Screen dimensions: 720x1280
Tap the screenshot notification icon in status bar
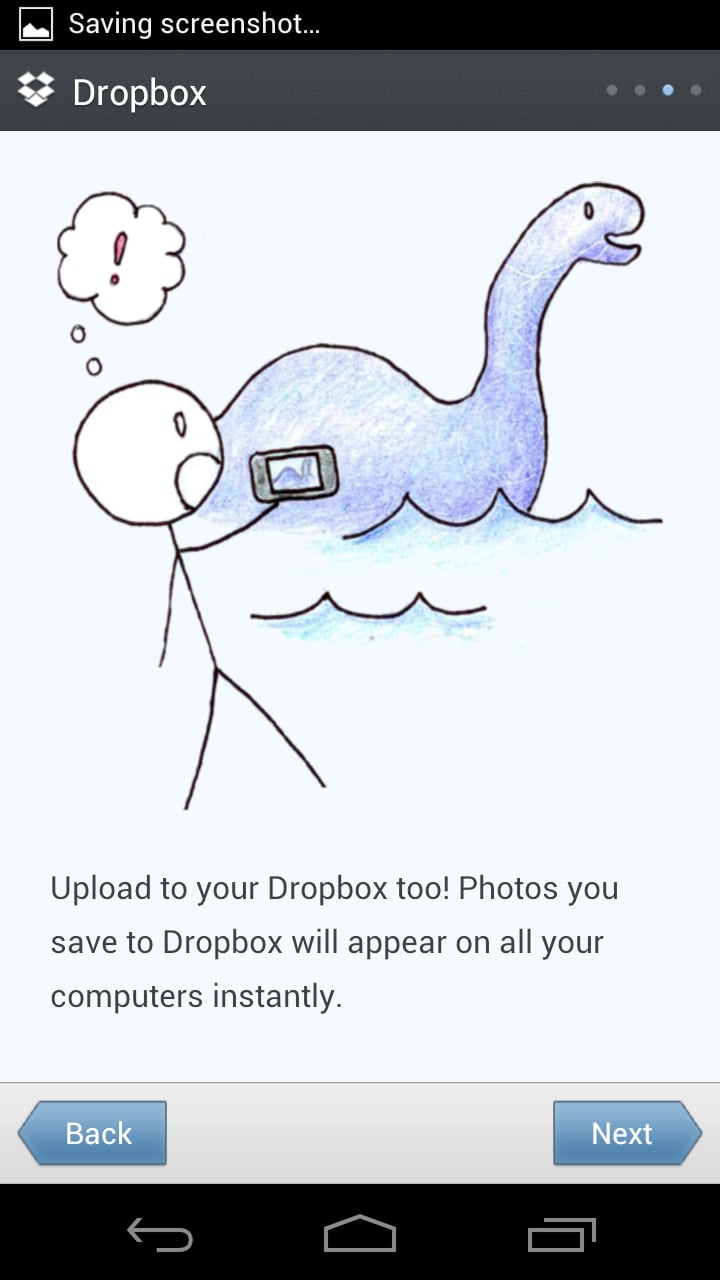[x=35, y=22]
